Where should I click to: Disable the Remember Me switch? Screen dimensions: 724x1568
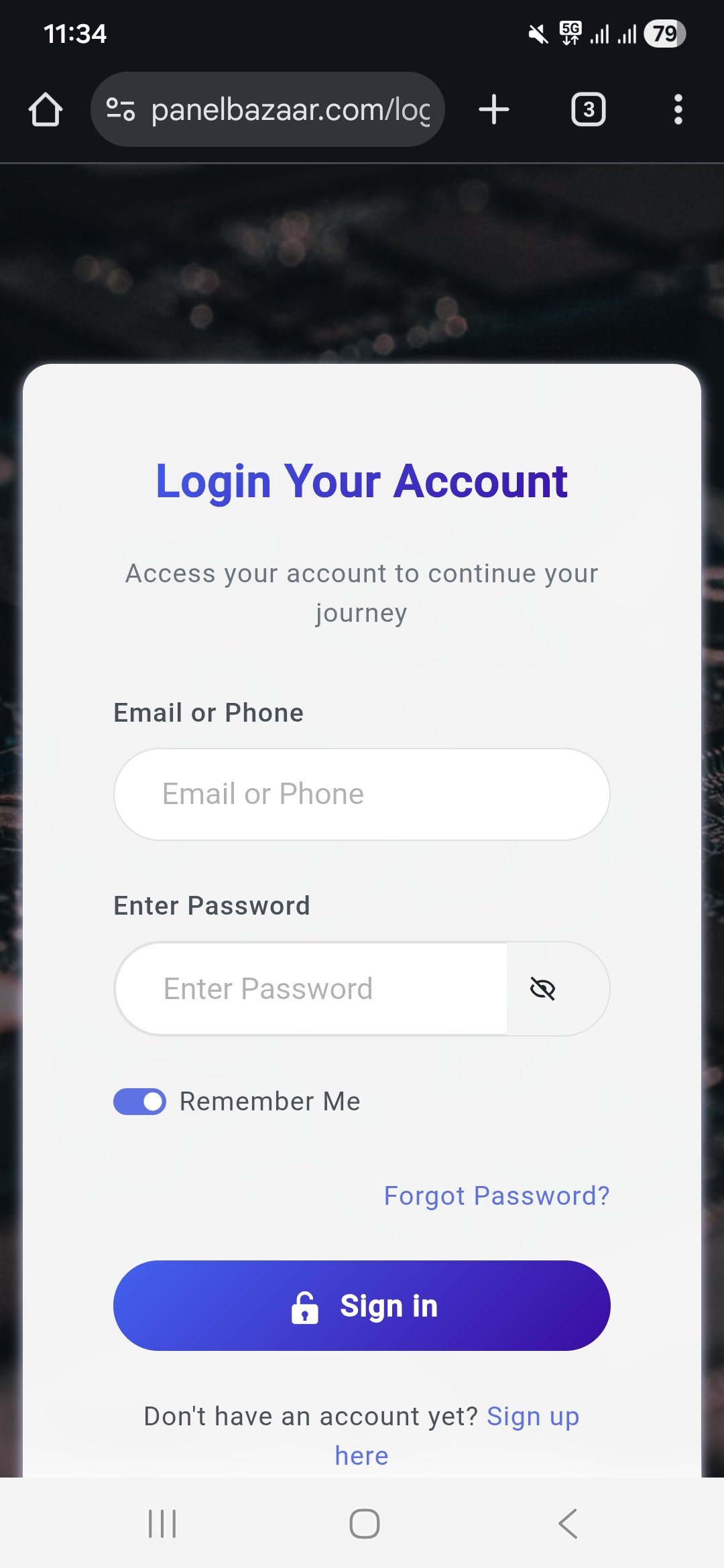139,1102
